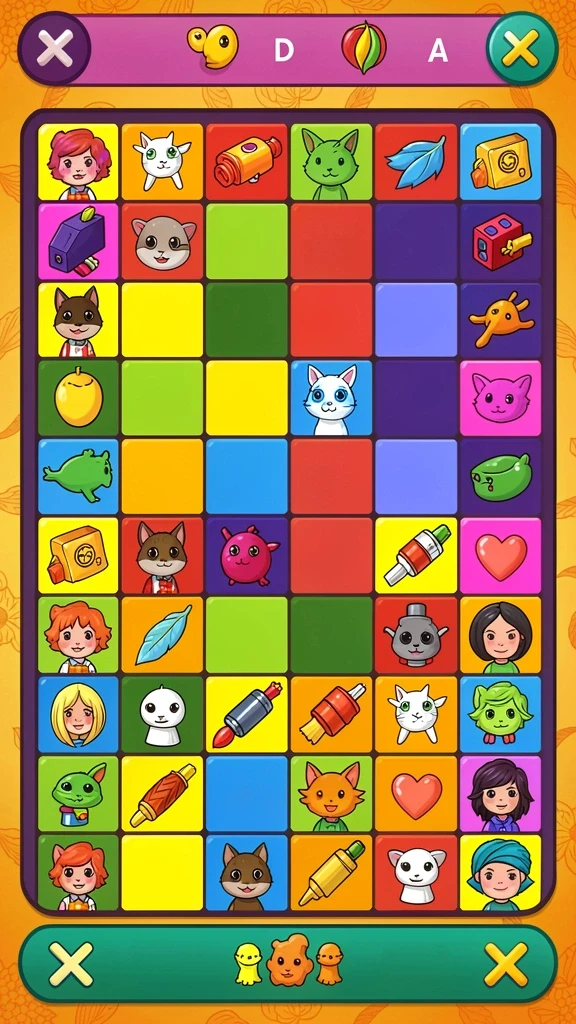Tap the purple-haired girl on the magenta tile
The image size is (576, 1024).
500,793
